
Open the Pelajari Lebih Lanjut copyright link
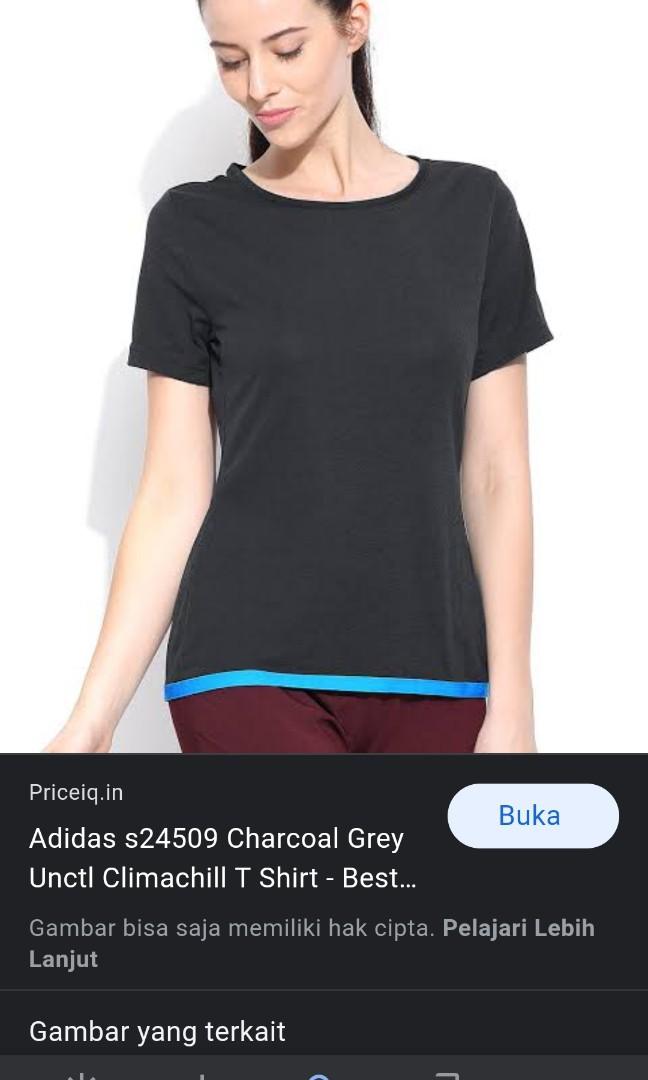click(x=518, y=928)
